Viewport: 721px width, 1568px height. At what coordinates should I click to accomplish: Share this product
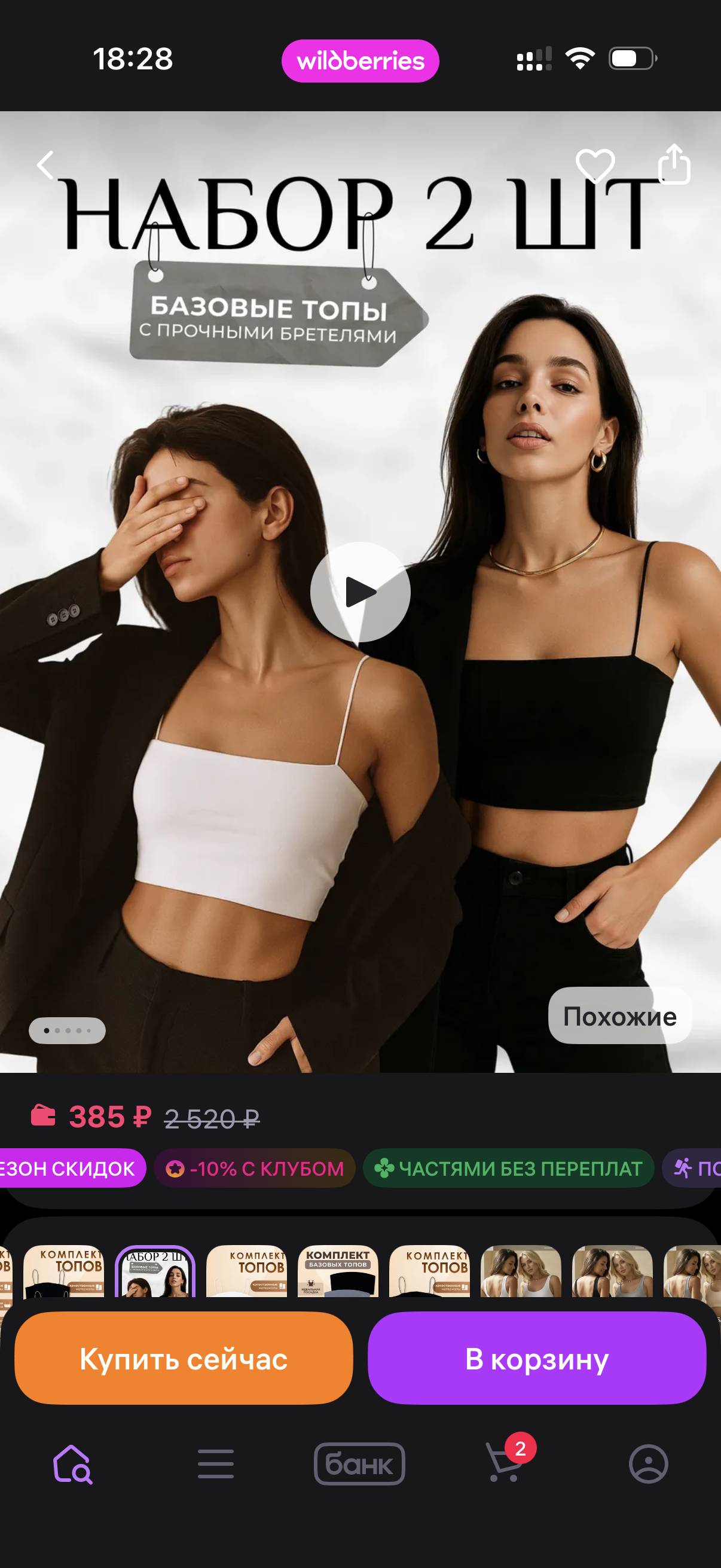point(674,164)
